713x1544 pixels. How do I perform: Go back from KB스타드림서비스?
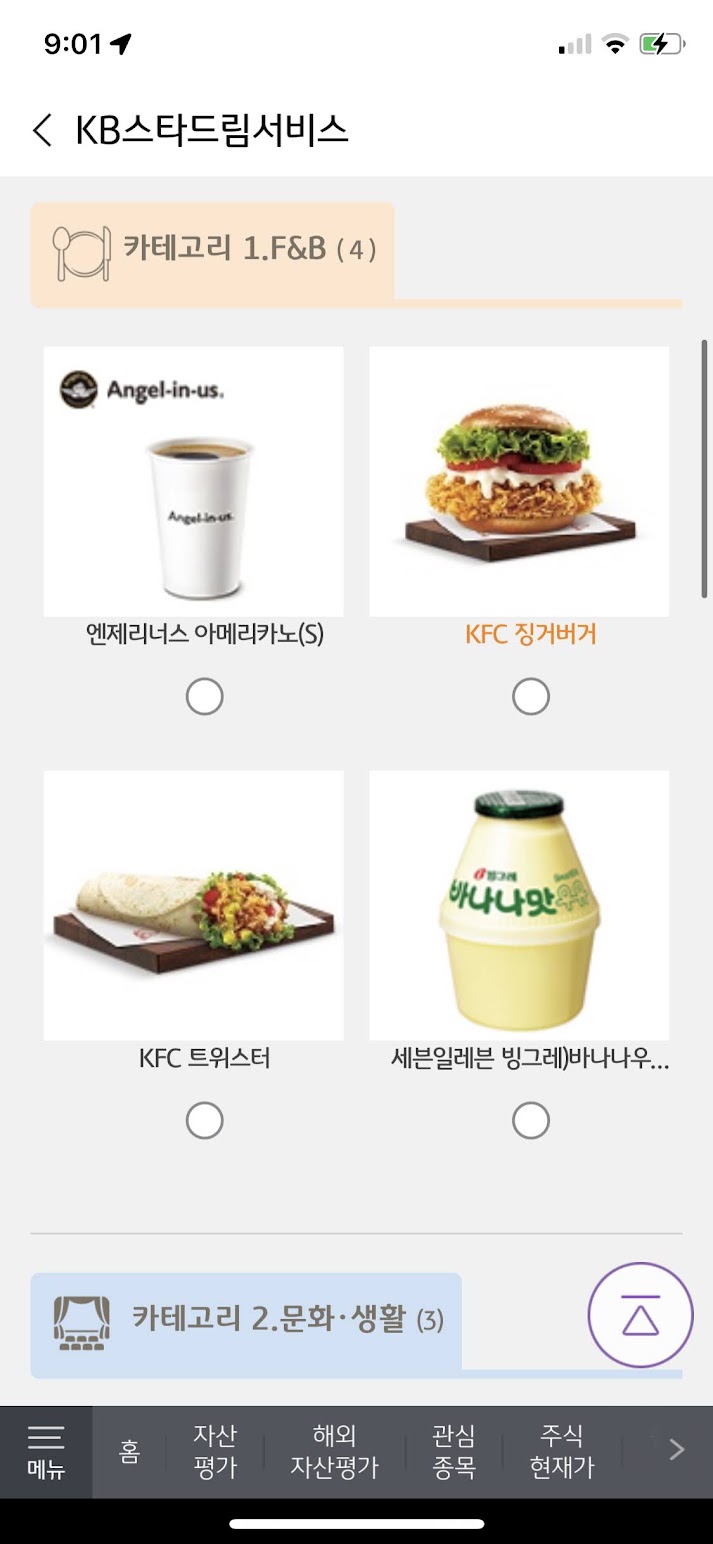42,131
